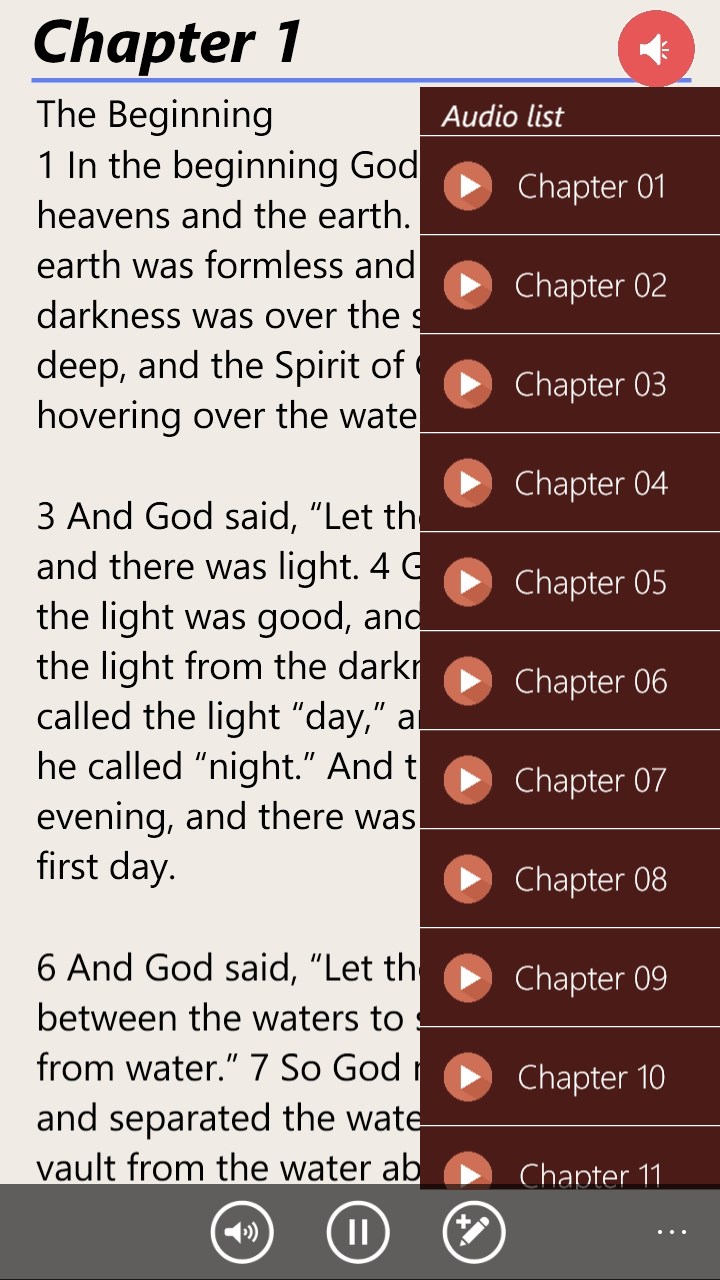
Task: Start Chapter 04 audio
Action: pyautogui.click(x=468, y=483)
